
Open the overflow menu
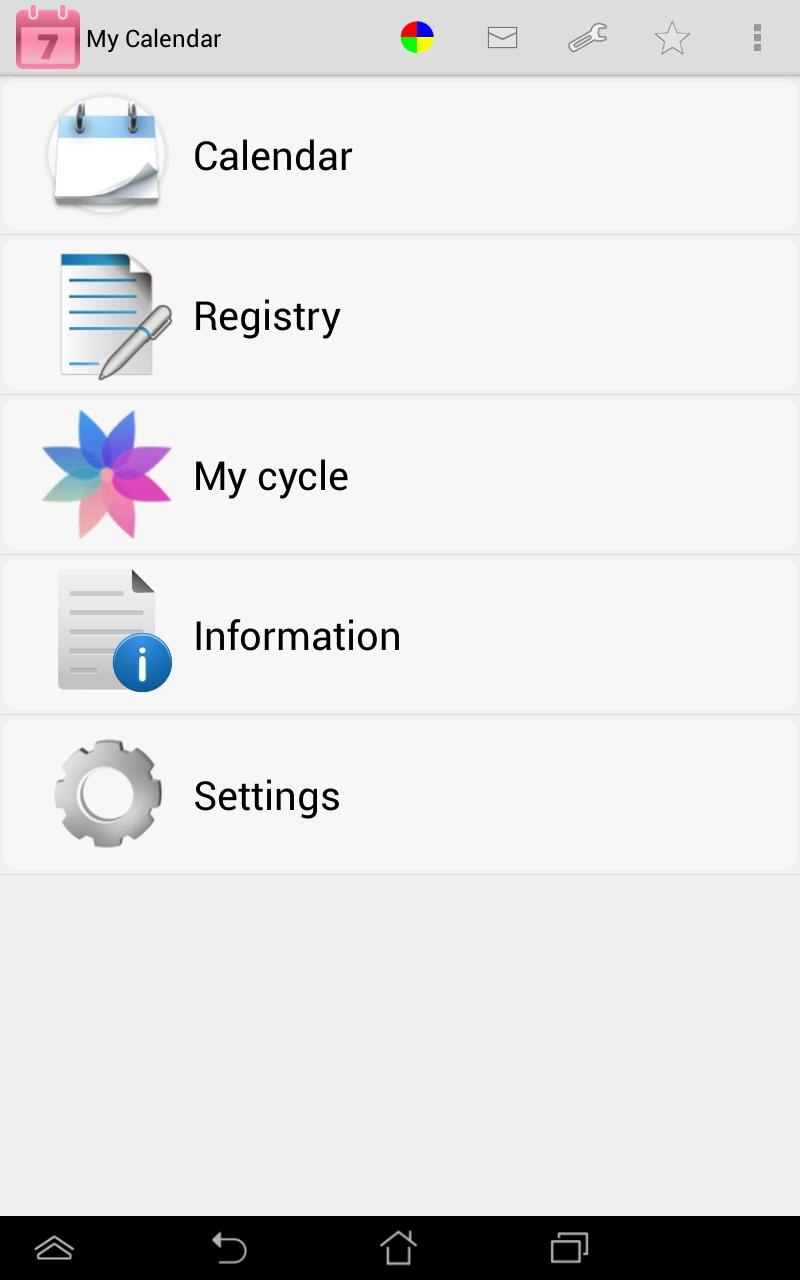[x=757, y=38]
